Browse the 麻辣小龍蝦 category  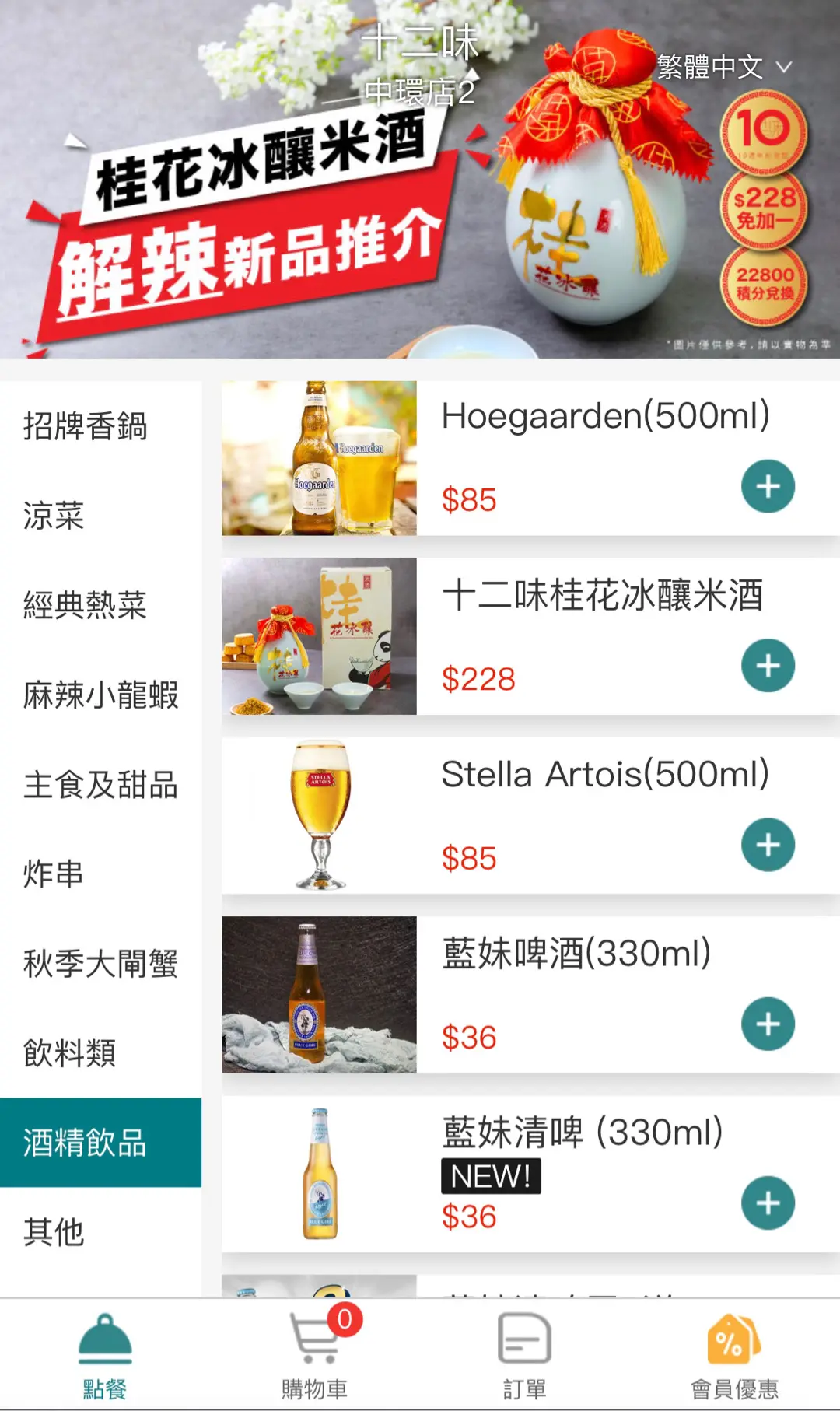click(x=101, y=695)
